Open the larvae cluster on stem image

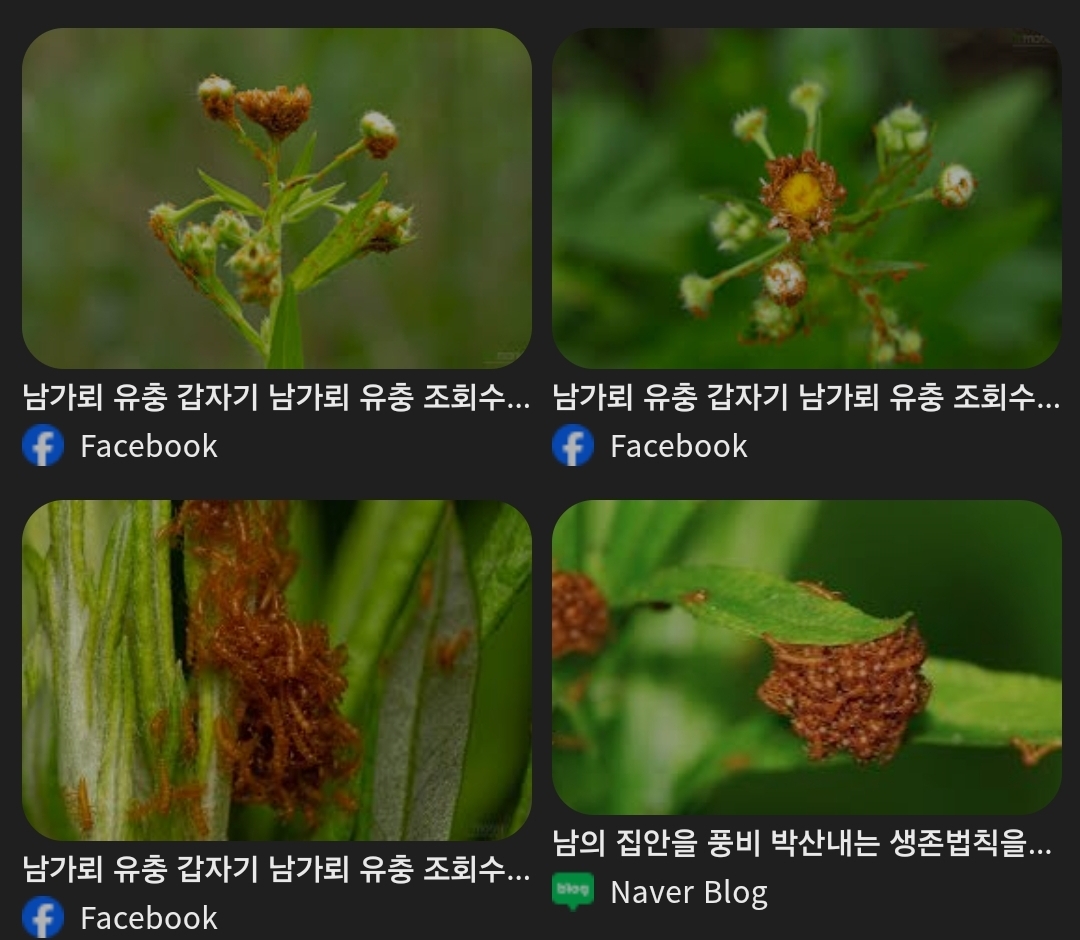[276, 670]
